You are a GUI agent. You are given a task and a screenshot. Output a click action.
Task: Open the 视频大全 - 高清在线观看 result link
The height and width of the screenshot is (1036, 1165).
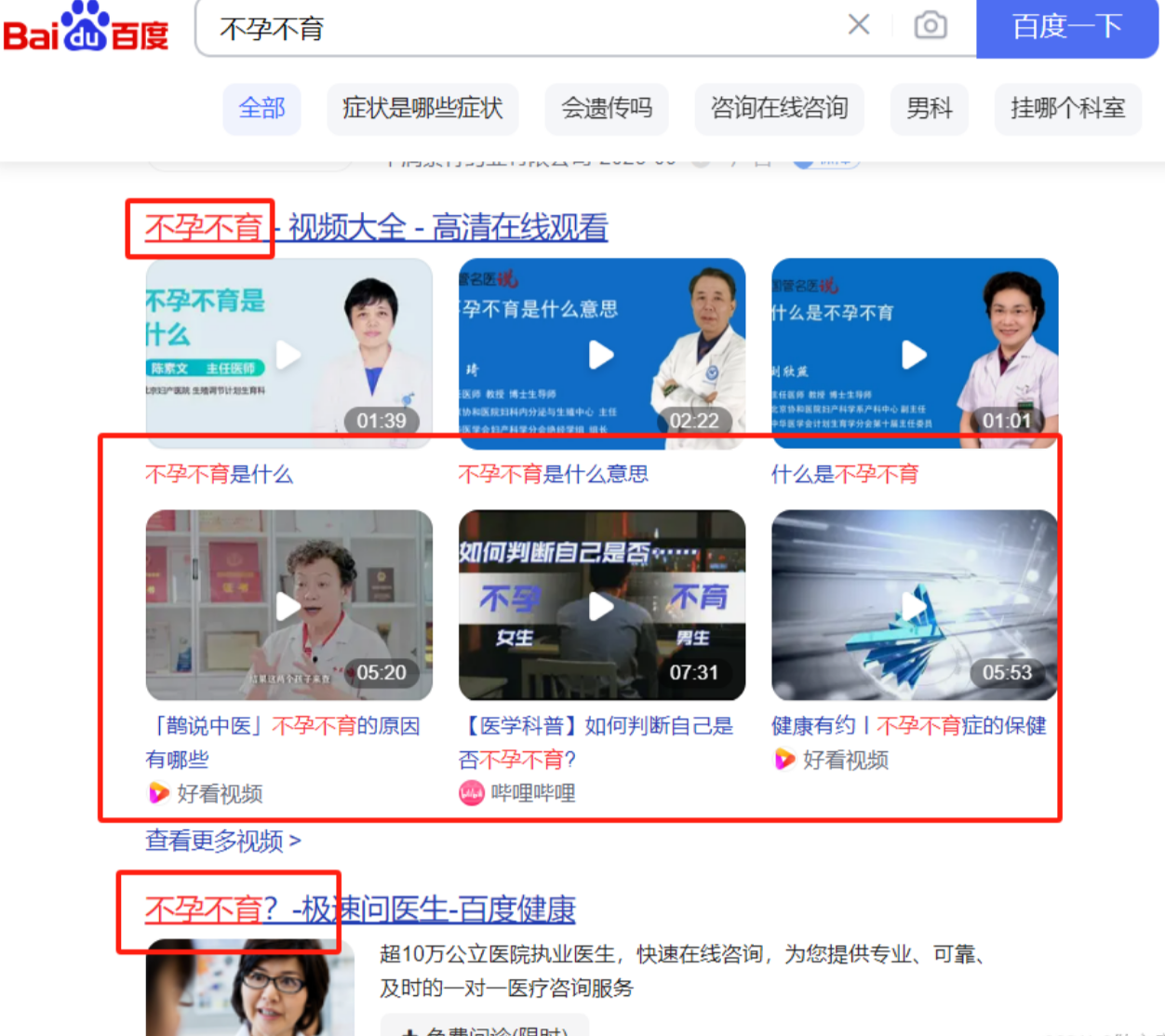(447, 227)
